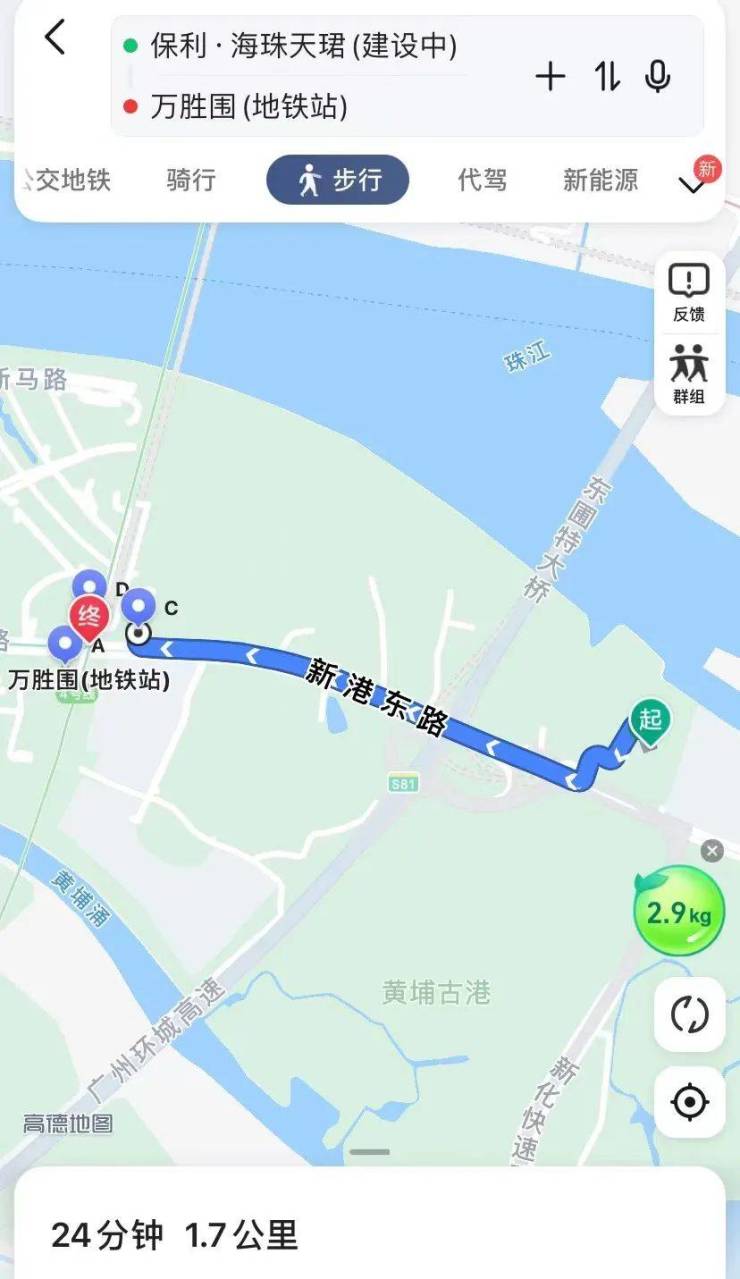Swap start and destination points
The height and width of the screenshot is (1279, 740).
coord(606,76)
